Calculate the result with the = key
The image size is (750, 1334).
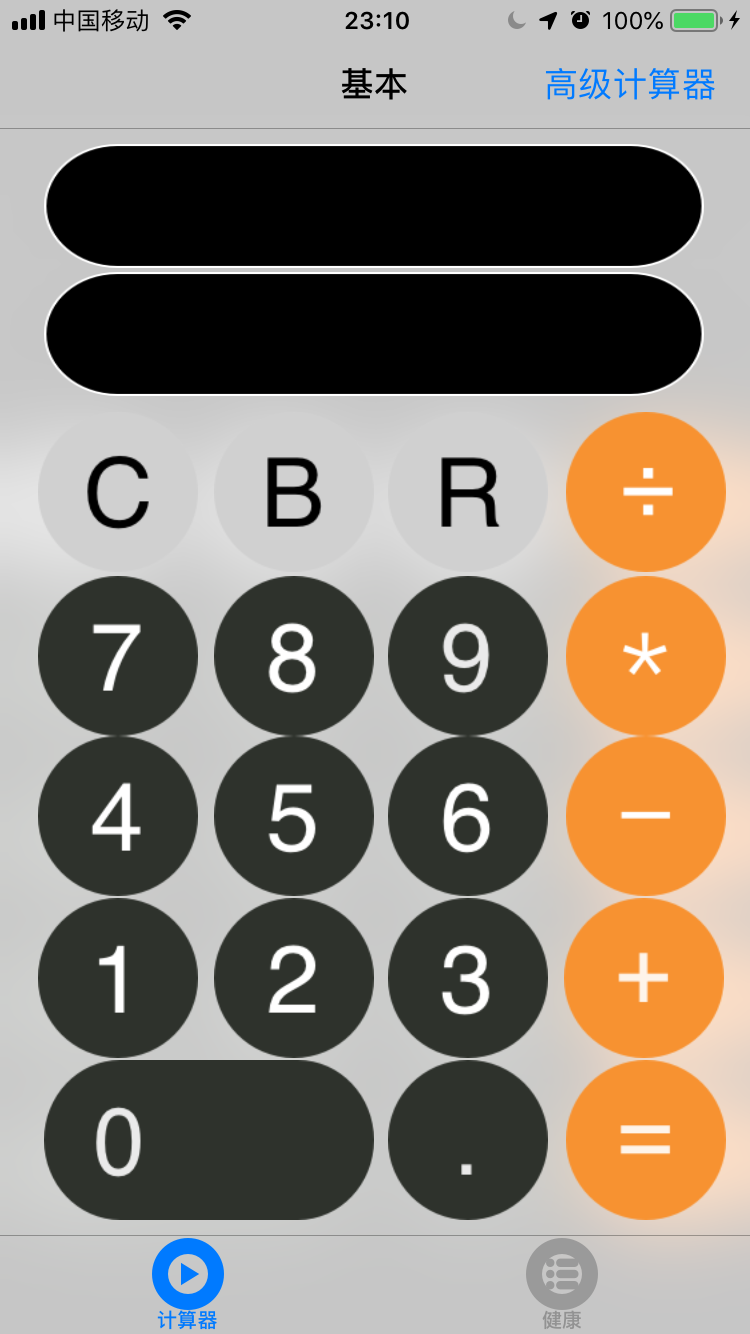coord(646,1140)
